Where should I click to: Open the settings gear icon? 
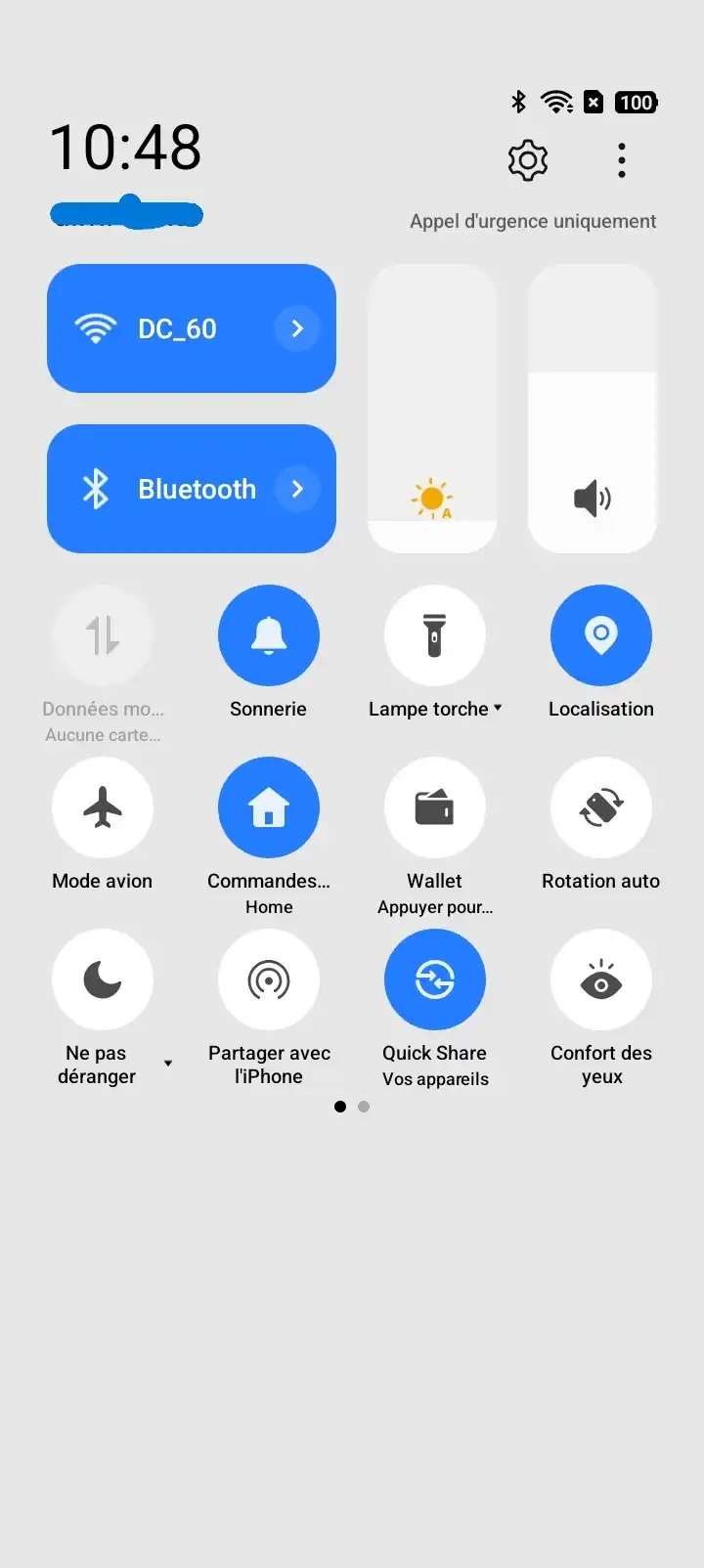click(x=528, y=160)
